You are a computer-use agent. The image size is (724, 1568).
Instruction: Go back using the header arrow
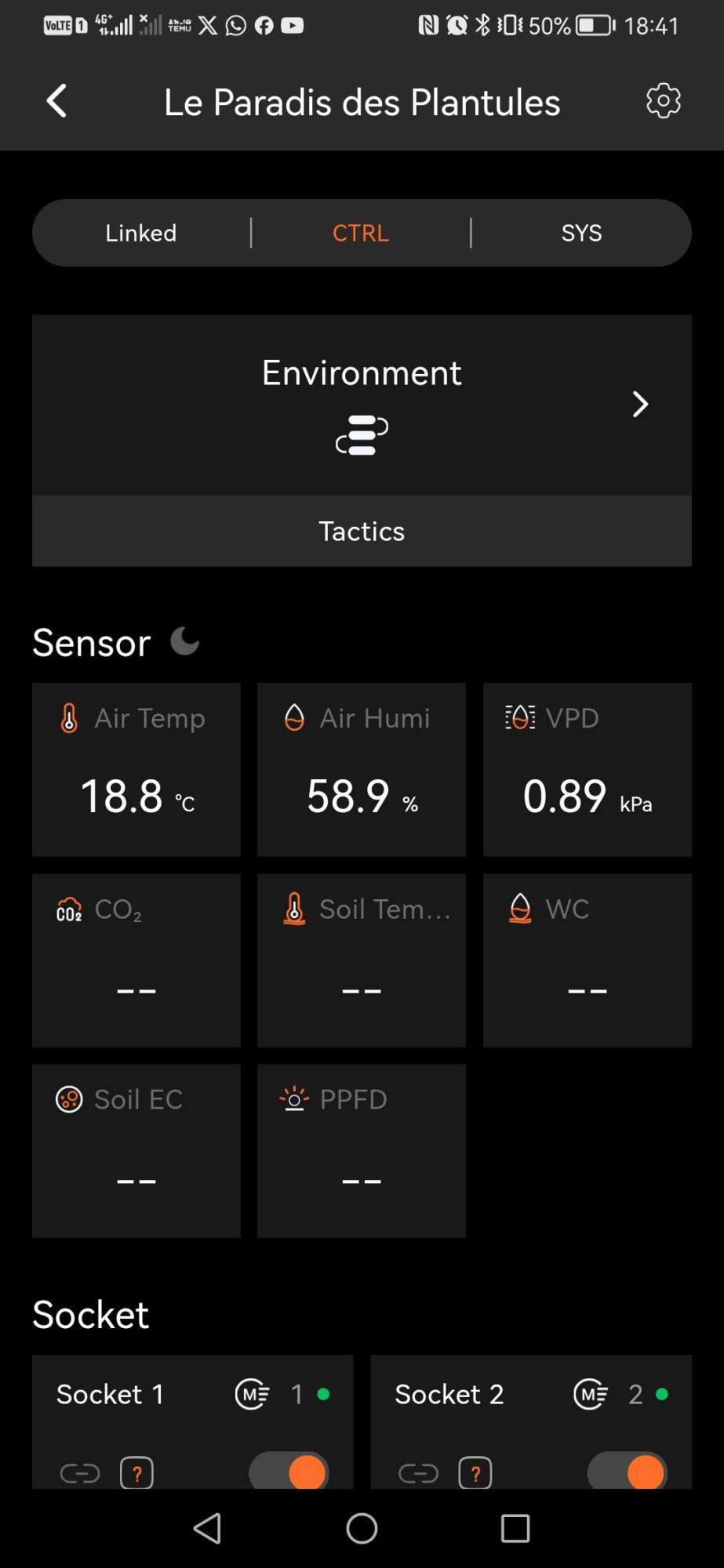tap(56, 101)
